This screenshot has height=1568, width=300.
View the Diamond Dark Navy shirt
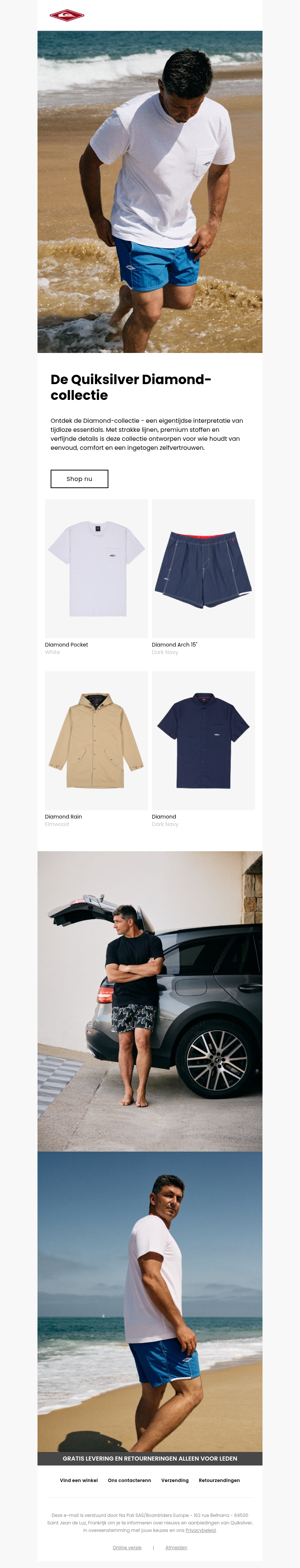(x=203, y=740)
